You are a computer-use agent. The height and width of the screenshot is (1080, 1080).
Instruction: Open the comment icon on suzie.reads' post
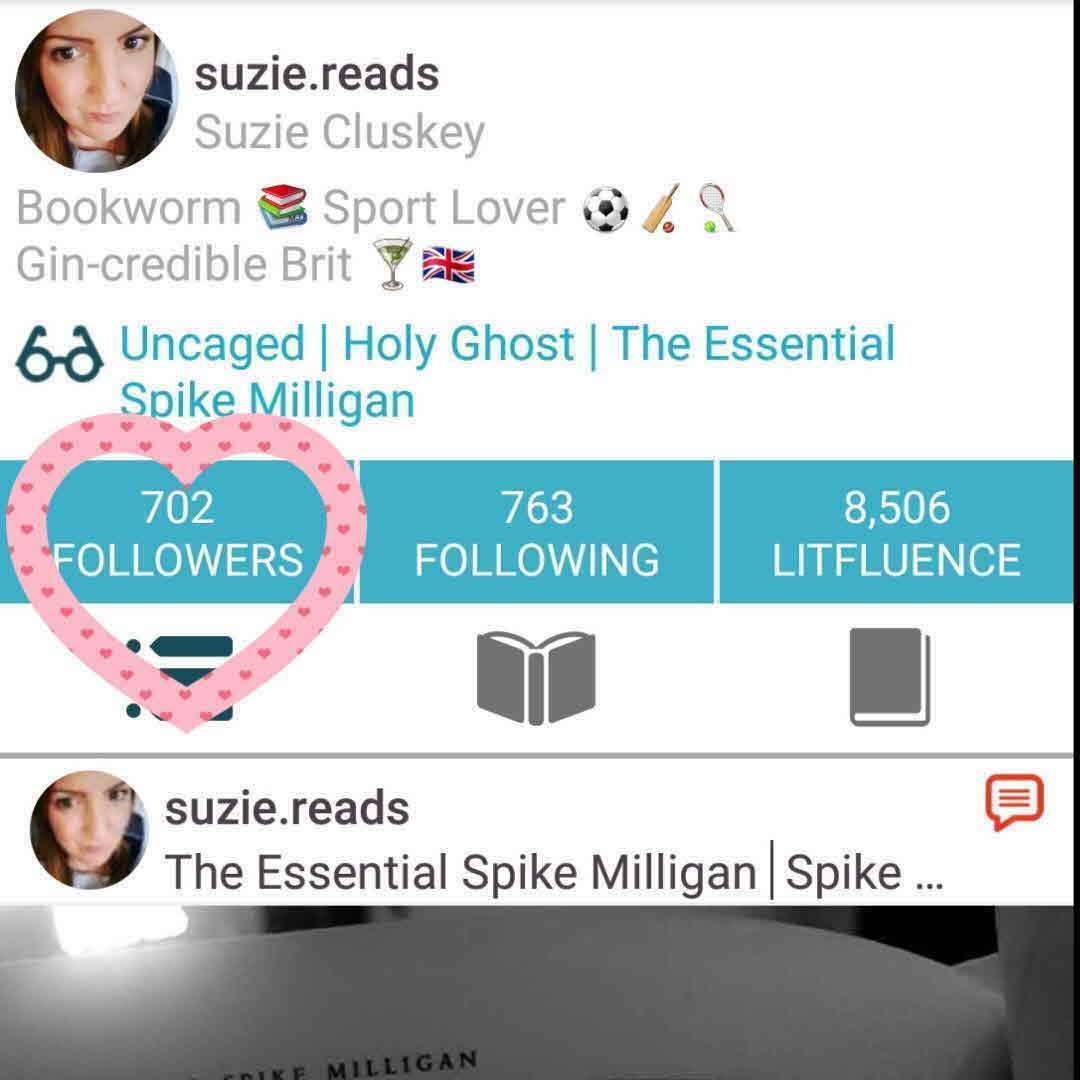point(1014,802)
